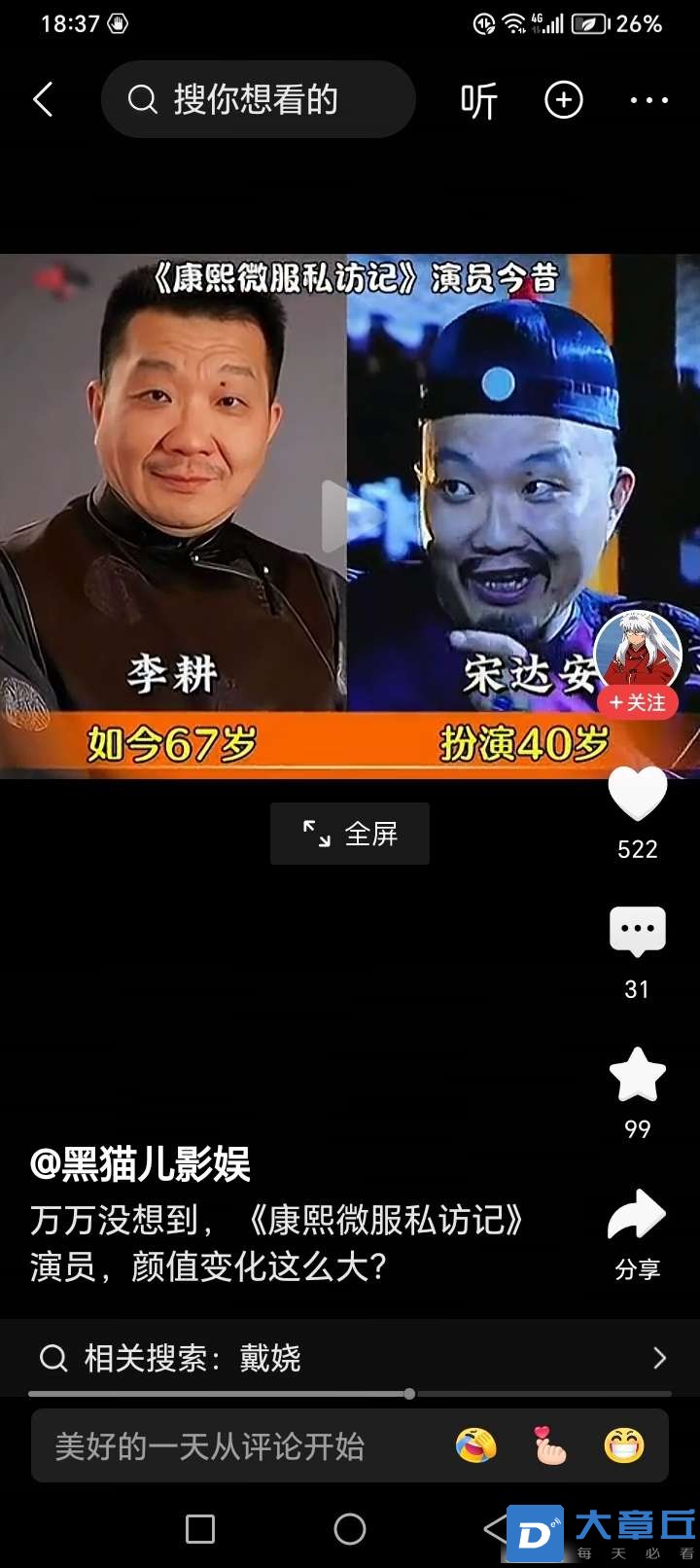Screen dimensions: 700x1568
Task: Favorite the video with the star
Action: click(x=637, y=1075)
